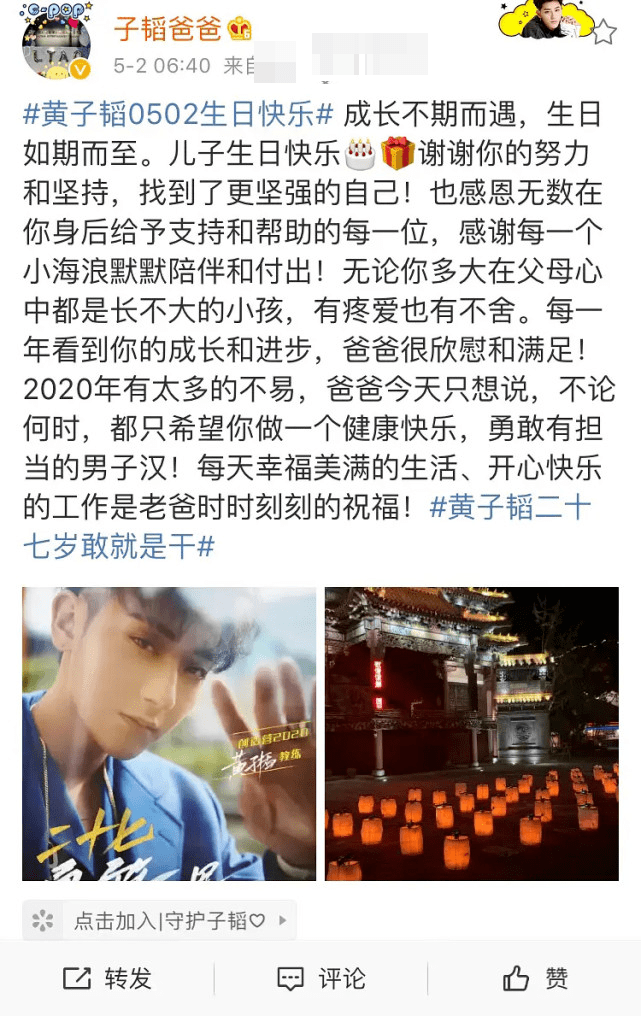Join the 守护子韬 fan group chip
This screenshot has width=641, height=1016.
tap(160, 921)
